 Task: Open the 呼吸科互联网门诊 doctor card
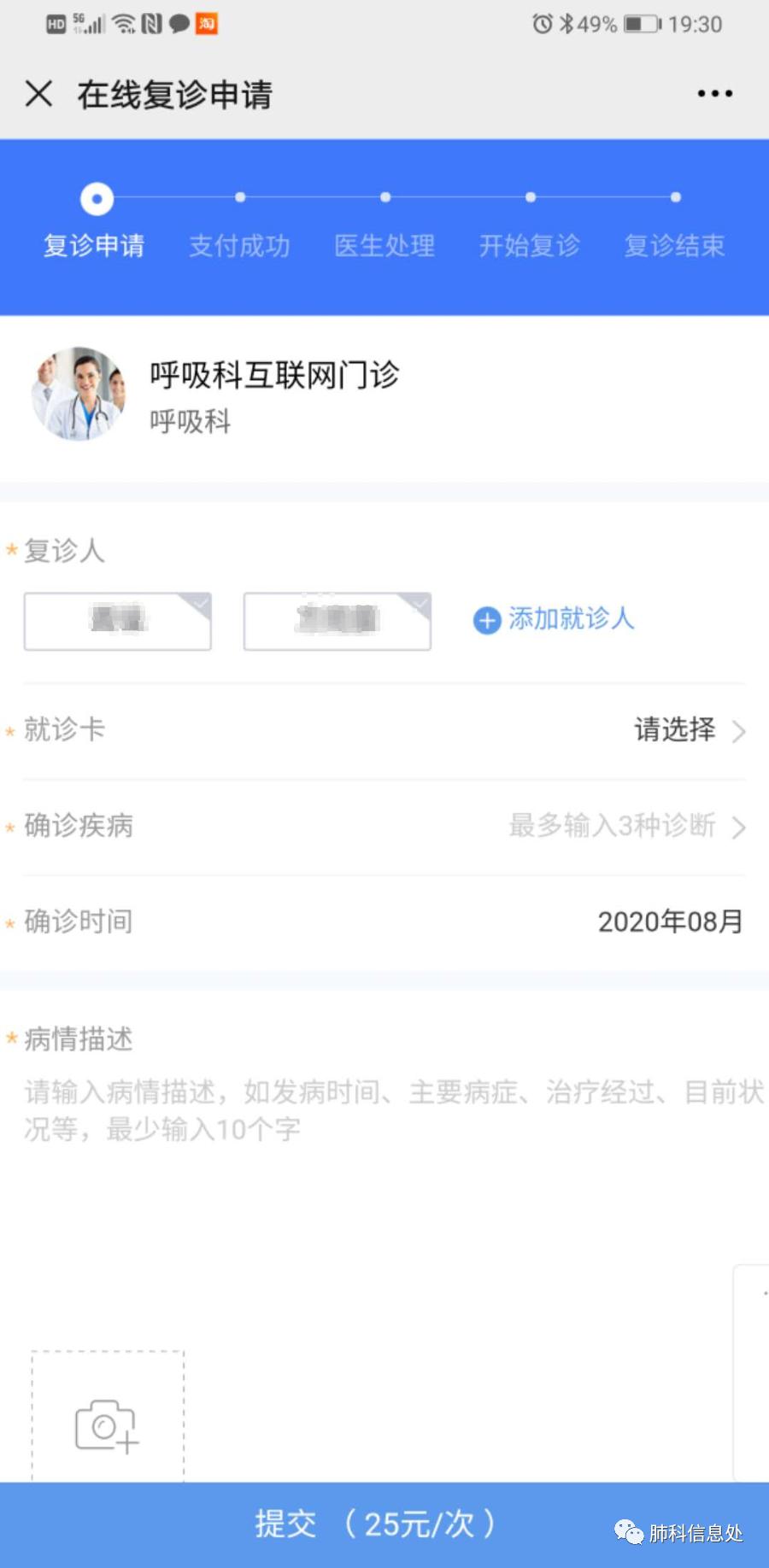[273, 395]
